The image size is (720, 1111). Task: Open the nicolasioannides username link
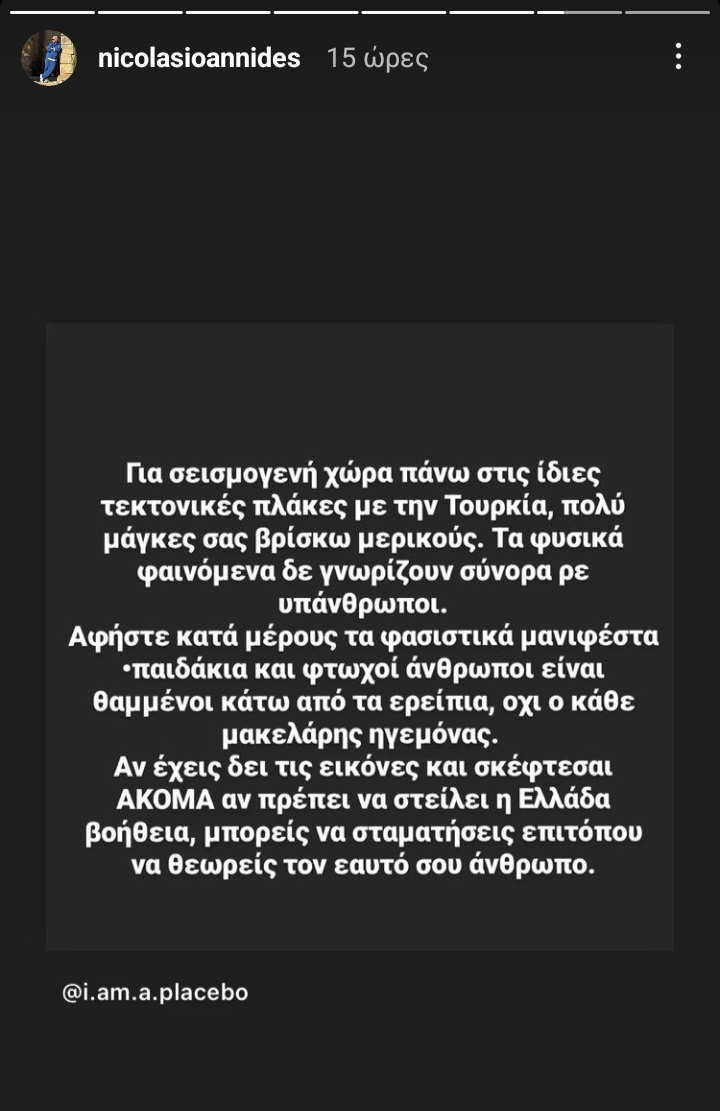199,58
